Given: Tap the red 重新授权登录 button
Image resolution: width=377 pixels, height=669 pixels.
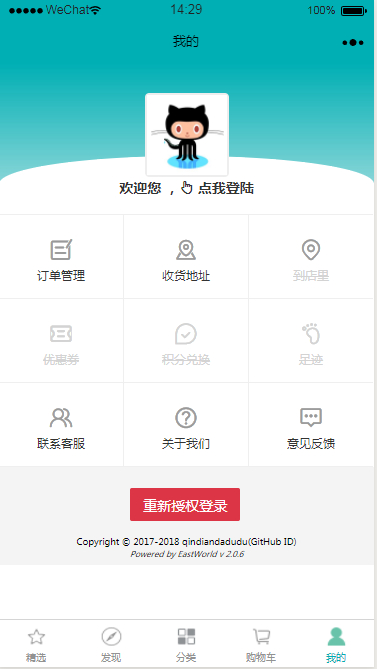Looking at the screenshot, I should (x=185, y=505).
